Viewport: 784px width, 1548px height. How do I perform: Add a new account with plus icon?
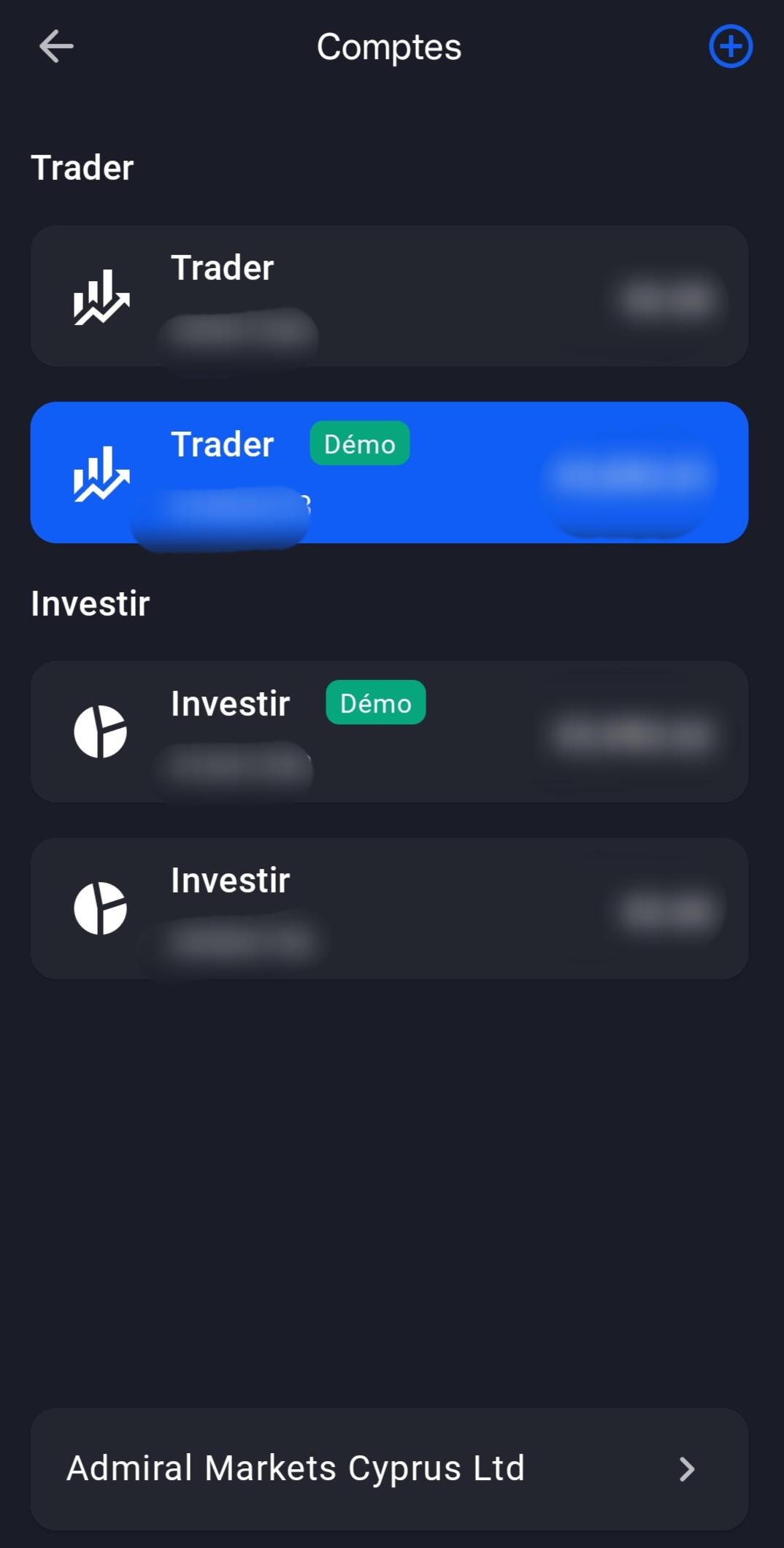tap(731, 47)
